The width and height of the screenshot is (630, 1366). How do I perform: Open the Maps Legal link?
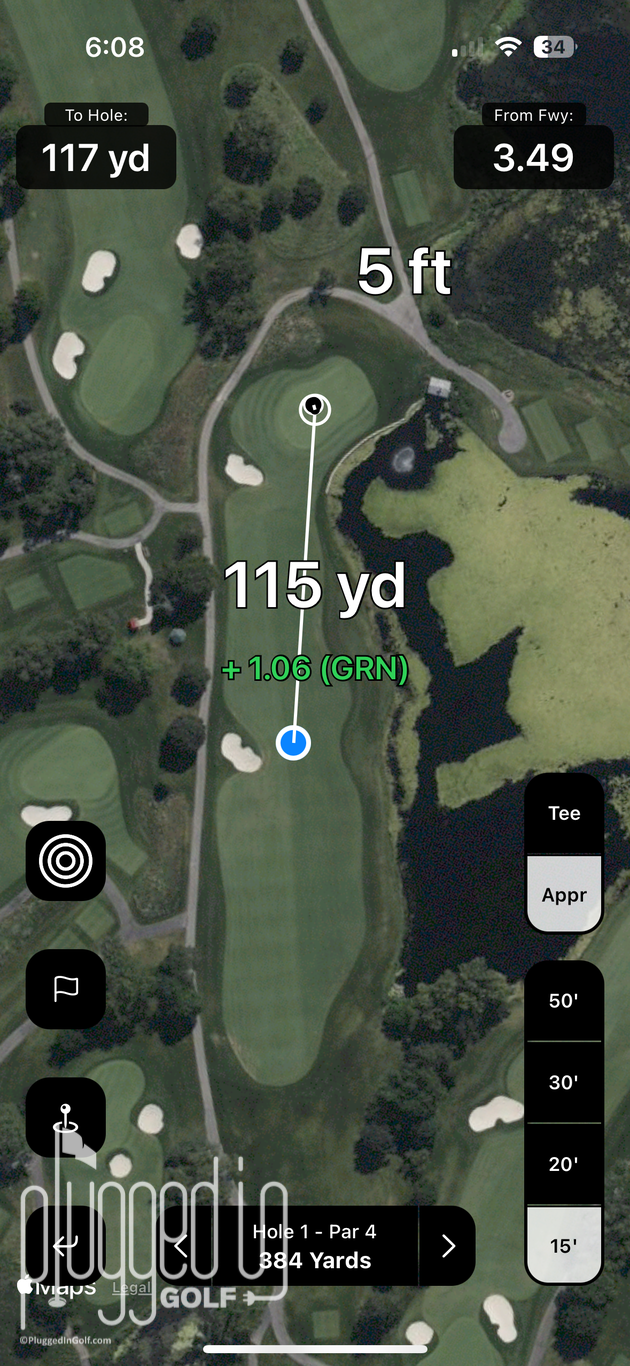[132, 1287]
